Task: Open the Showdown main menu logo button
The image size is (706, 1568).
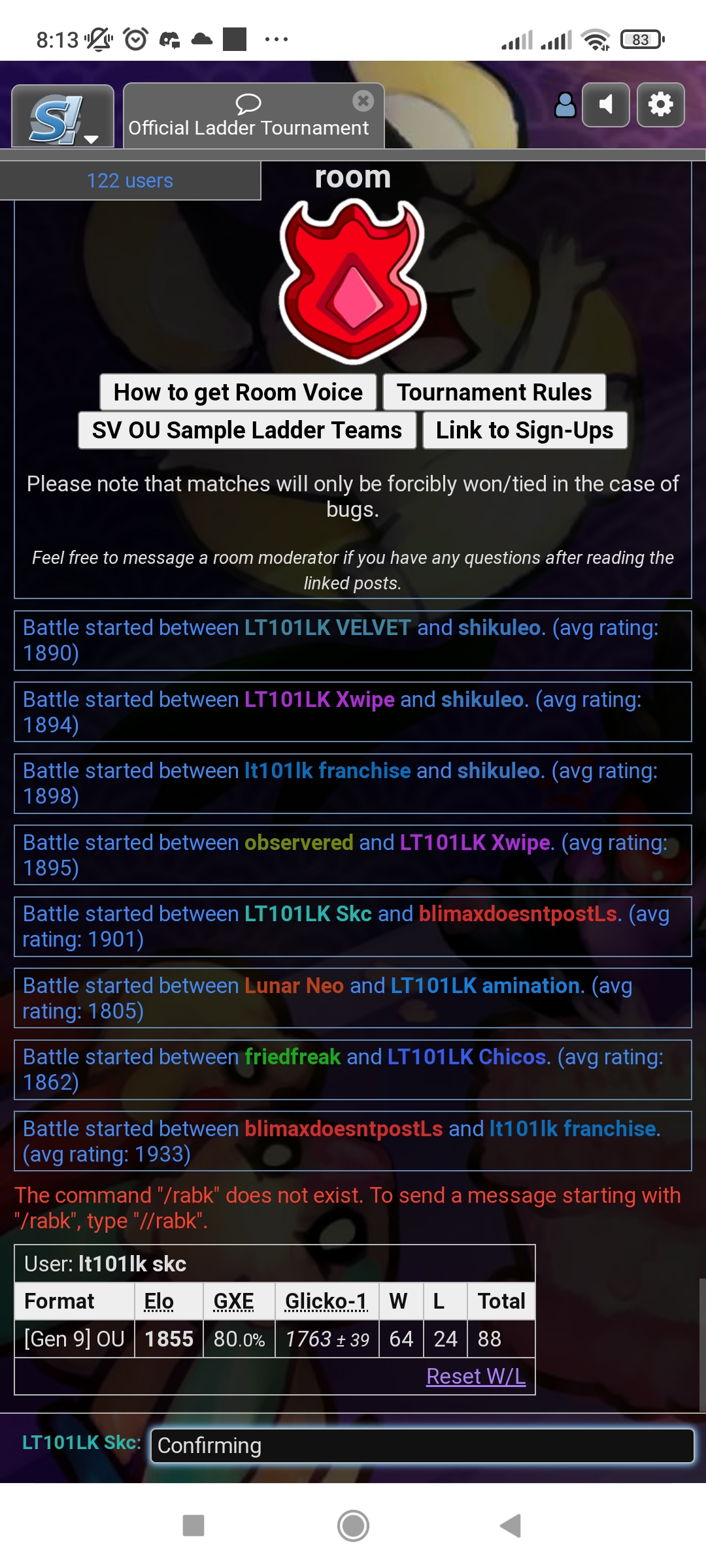Action: tap(63, 116)
